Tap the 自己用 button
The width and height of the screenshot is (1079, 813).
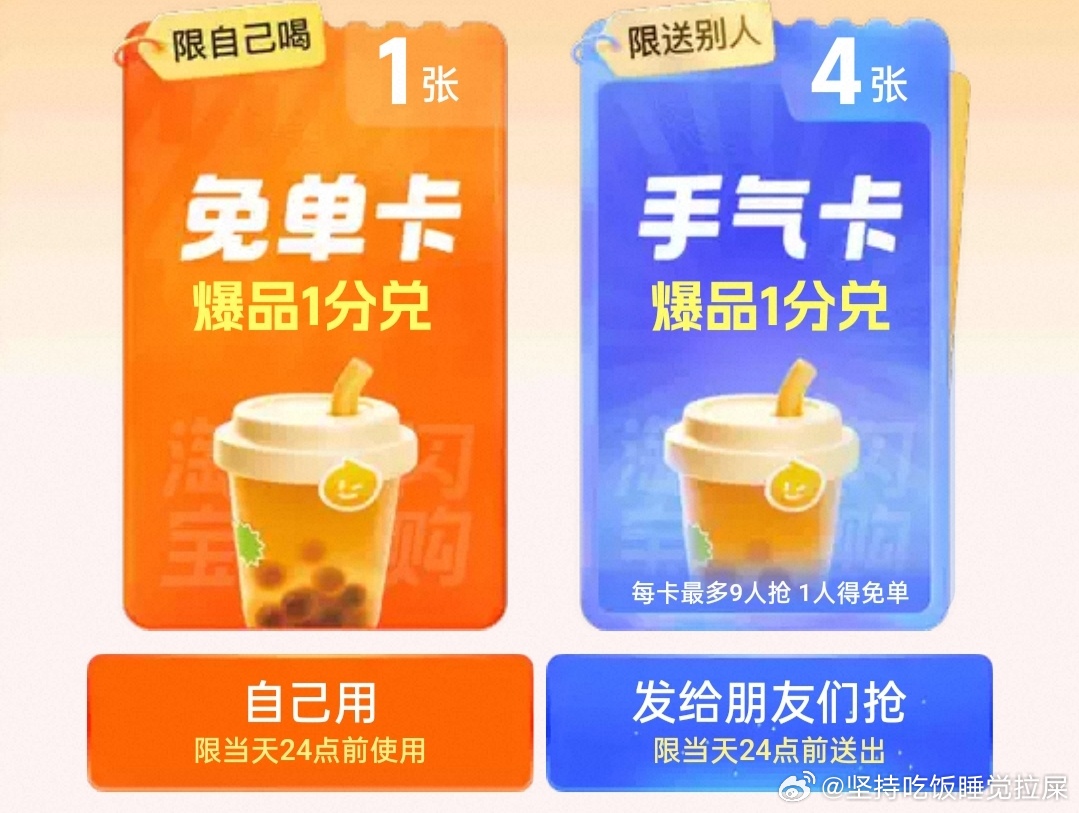click(x=310, y=721)
